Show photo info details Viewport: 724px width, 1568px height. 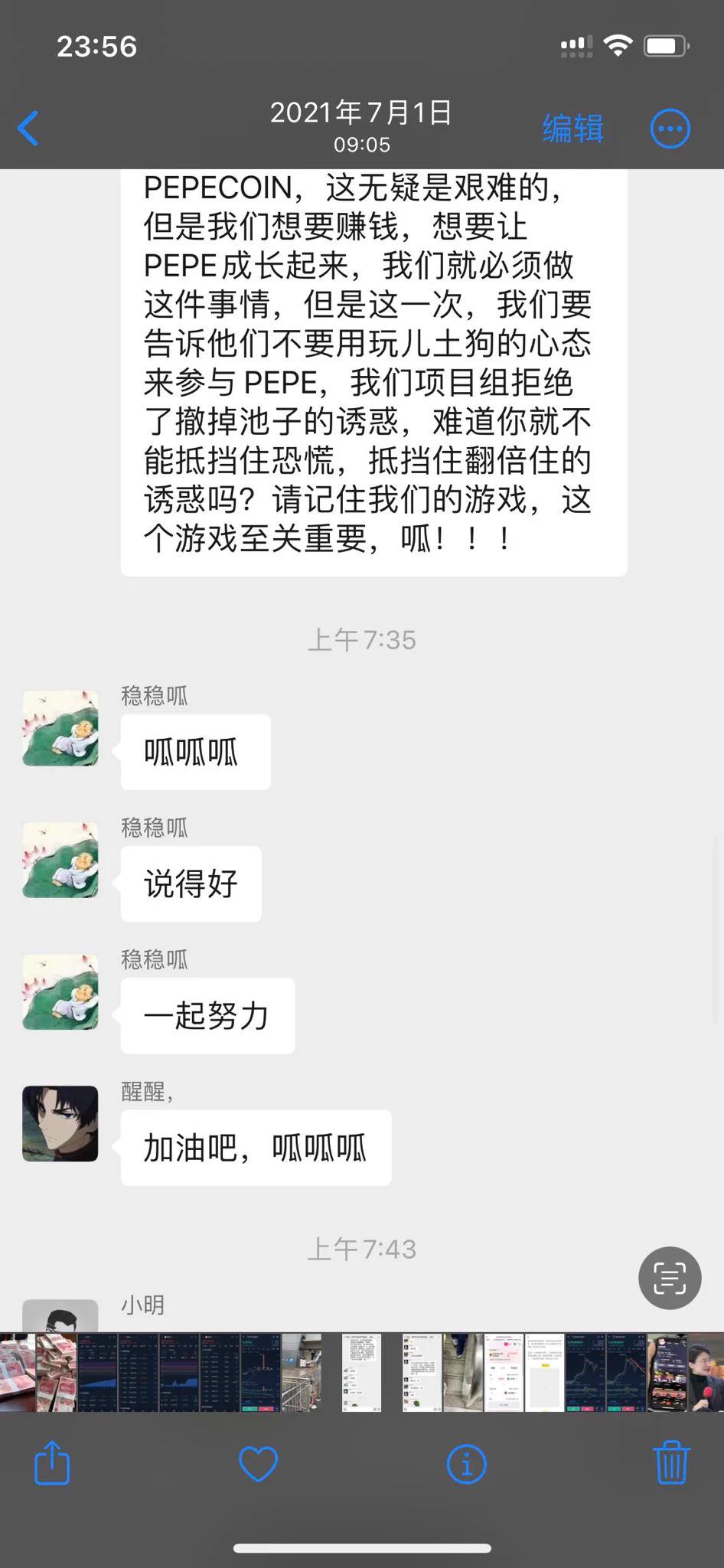466,1464
